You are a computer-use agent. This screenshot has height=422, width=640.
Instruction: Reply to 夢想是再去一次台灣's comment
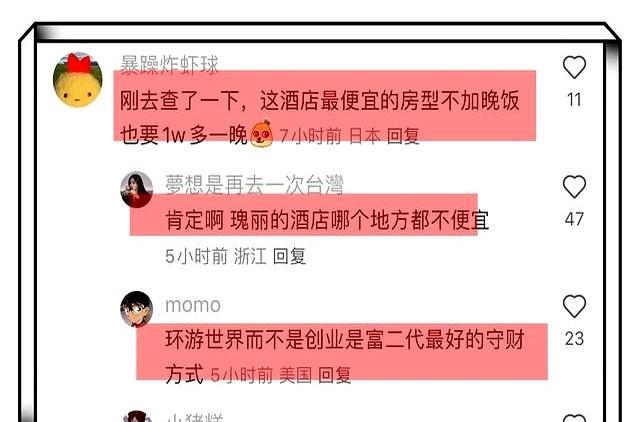pyautogui.click(x=290, y=256)
